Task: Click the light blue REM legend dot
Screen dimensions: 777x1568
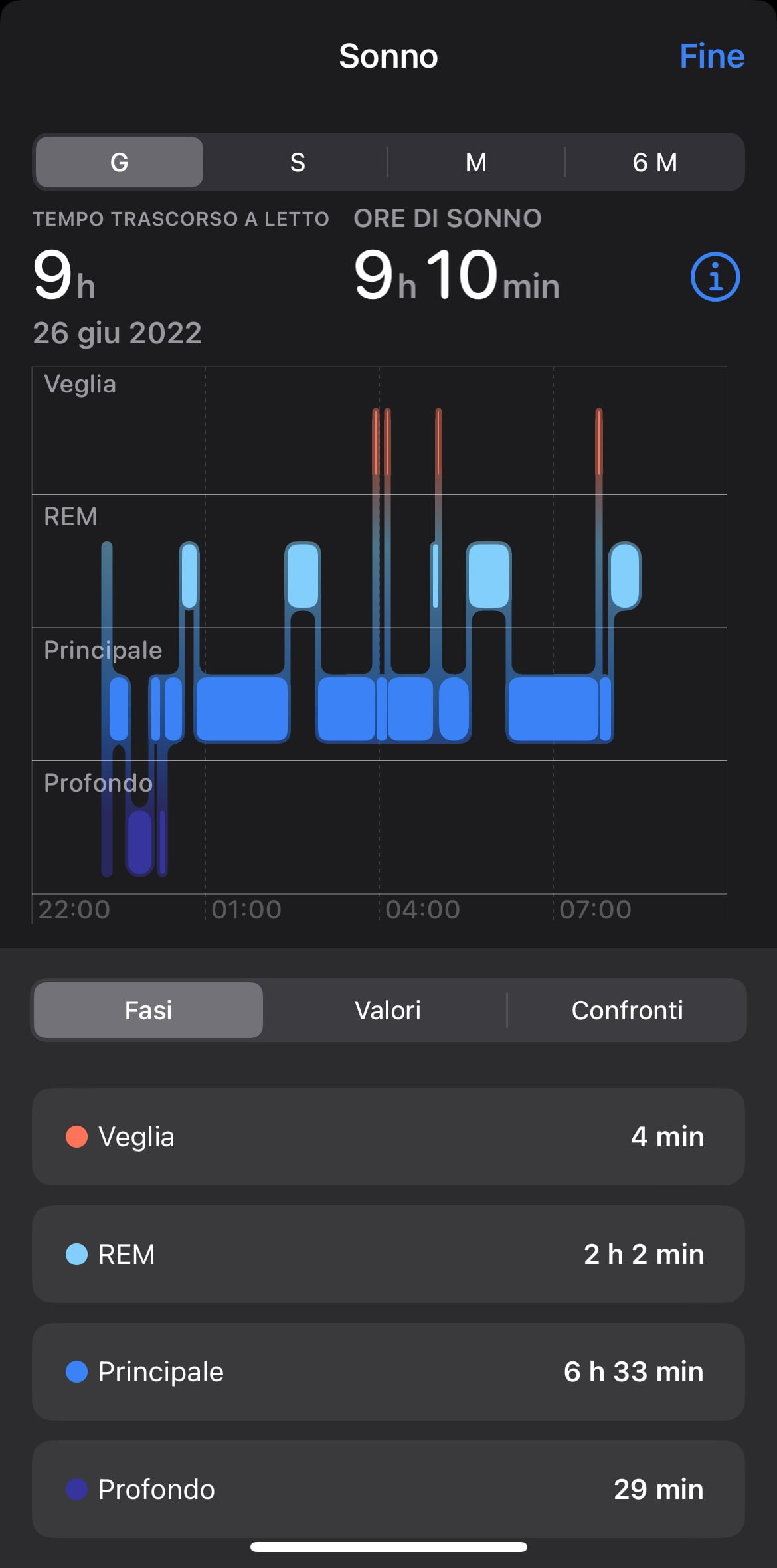Action: pos(78,1254)
